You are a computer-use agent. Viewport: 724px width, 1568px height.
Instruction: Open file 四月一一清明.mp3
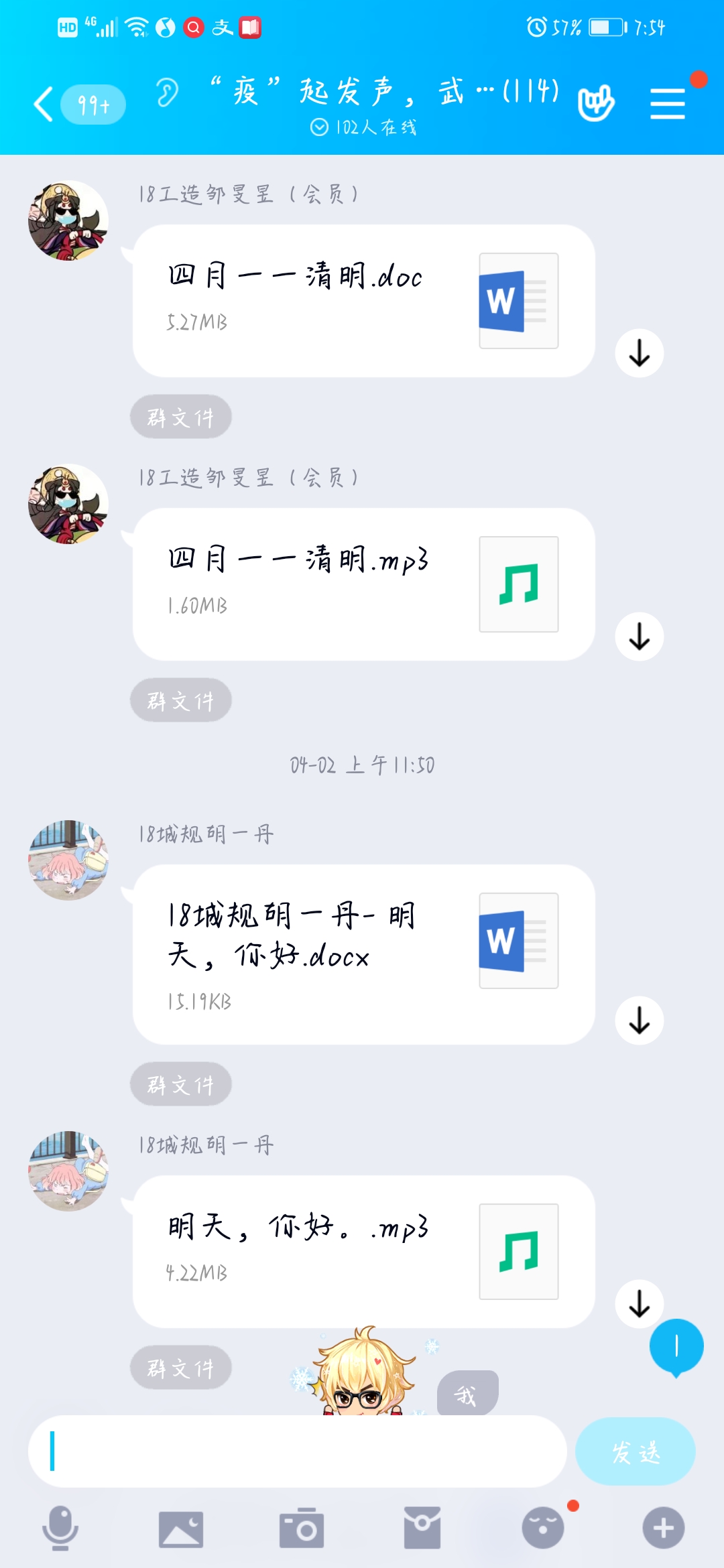(363, 584)
